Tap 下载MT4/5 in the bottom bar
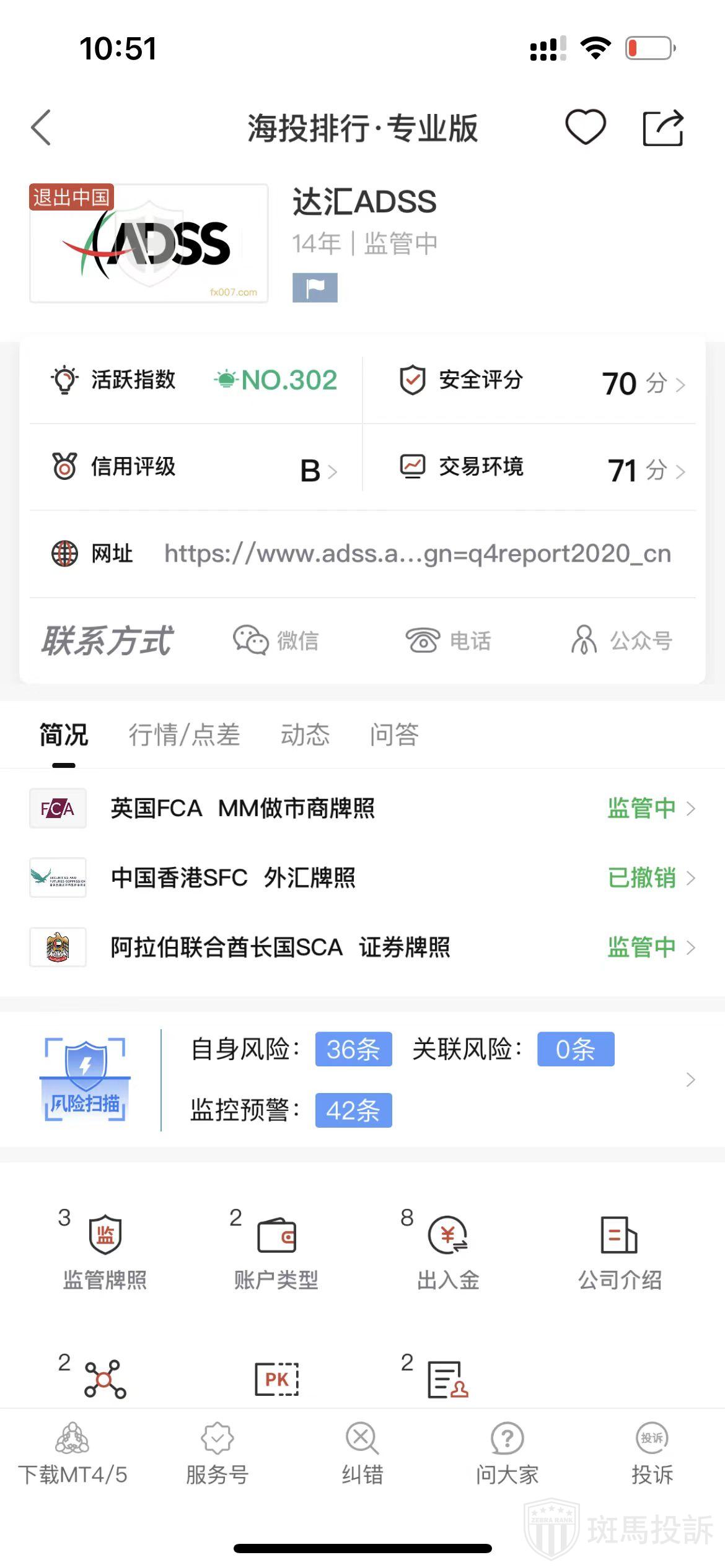The image size is (725, 1568). click(x=72, y=1453)
